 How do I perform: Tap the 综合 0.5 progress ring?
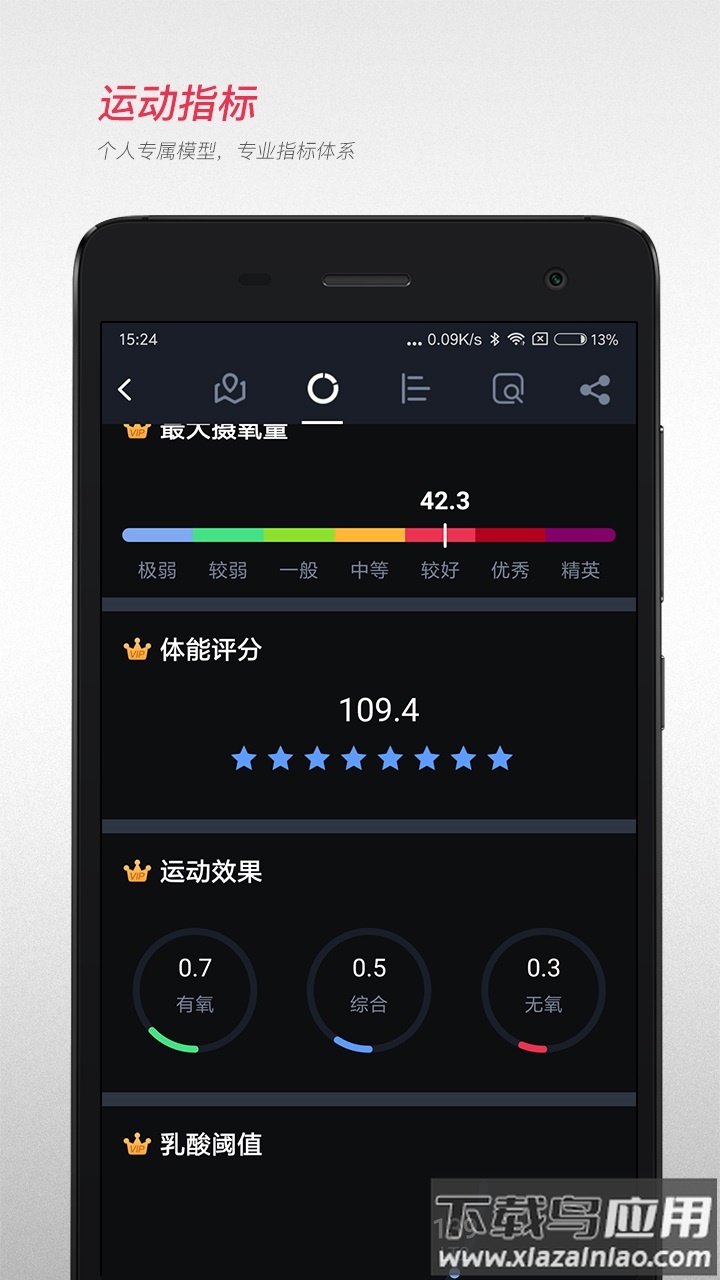point(368,990)
